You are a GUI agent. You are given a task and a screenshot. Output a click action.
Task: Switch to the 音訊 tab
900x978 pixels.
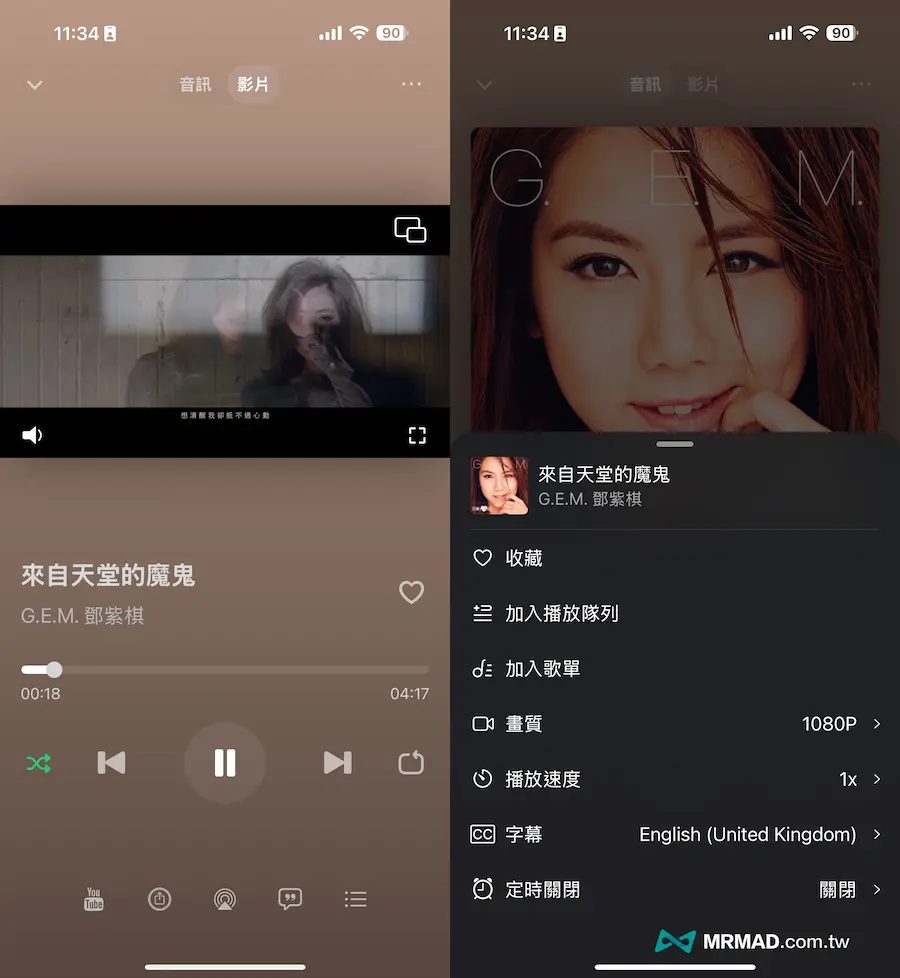click(195, 85)
